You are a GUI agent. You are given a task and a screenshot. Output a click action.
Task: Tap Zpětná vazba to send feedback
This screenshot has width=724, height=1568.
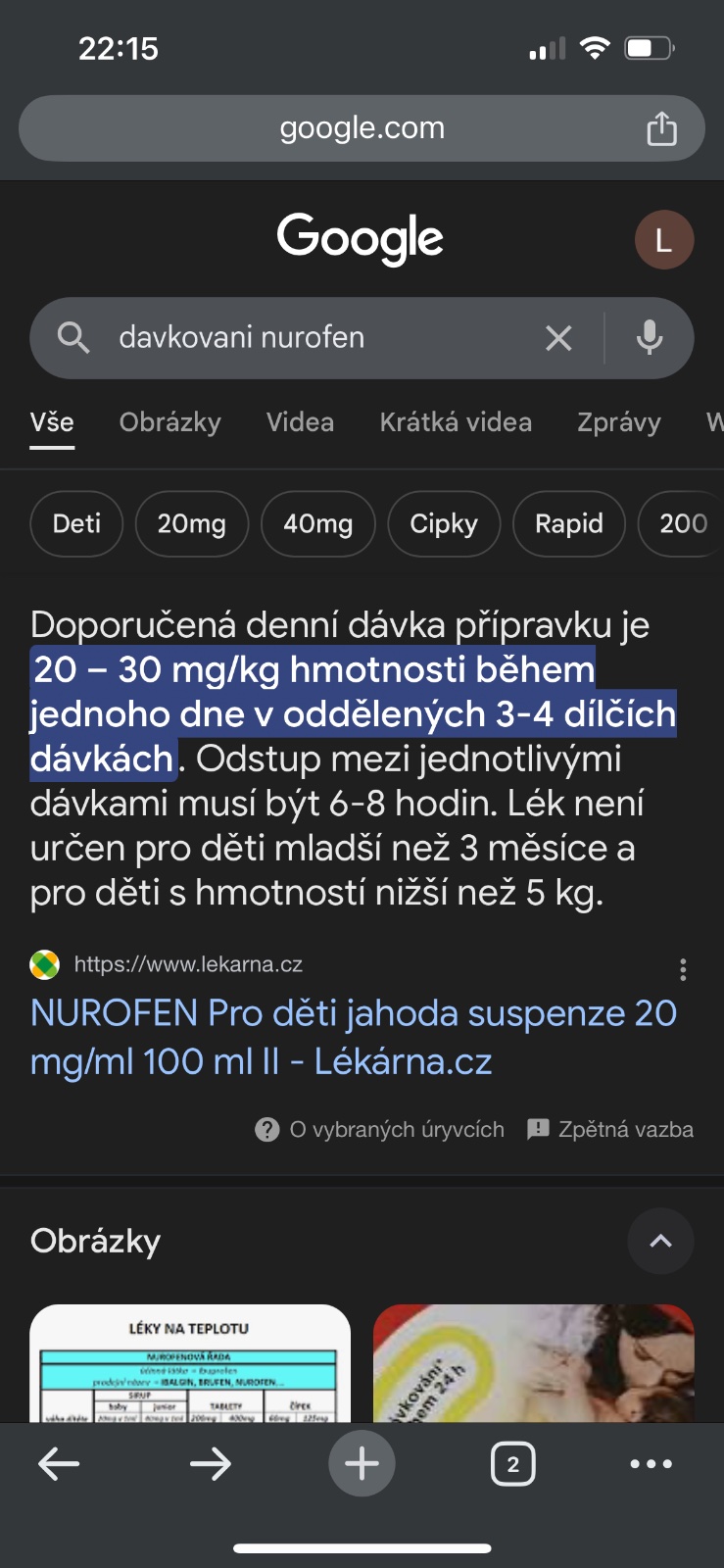tap(610, 1129)
